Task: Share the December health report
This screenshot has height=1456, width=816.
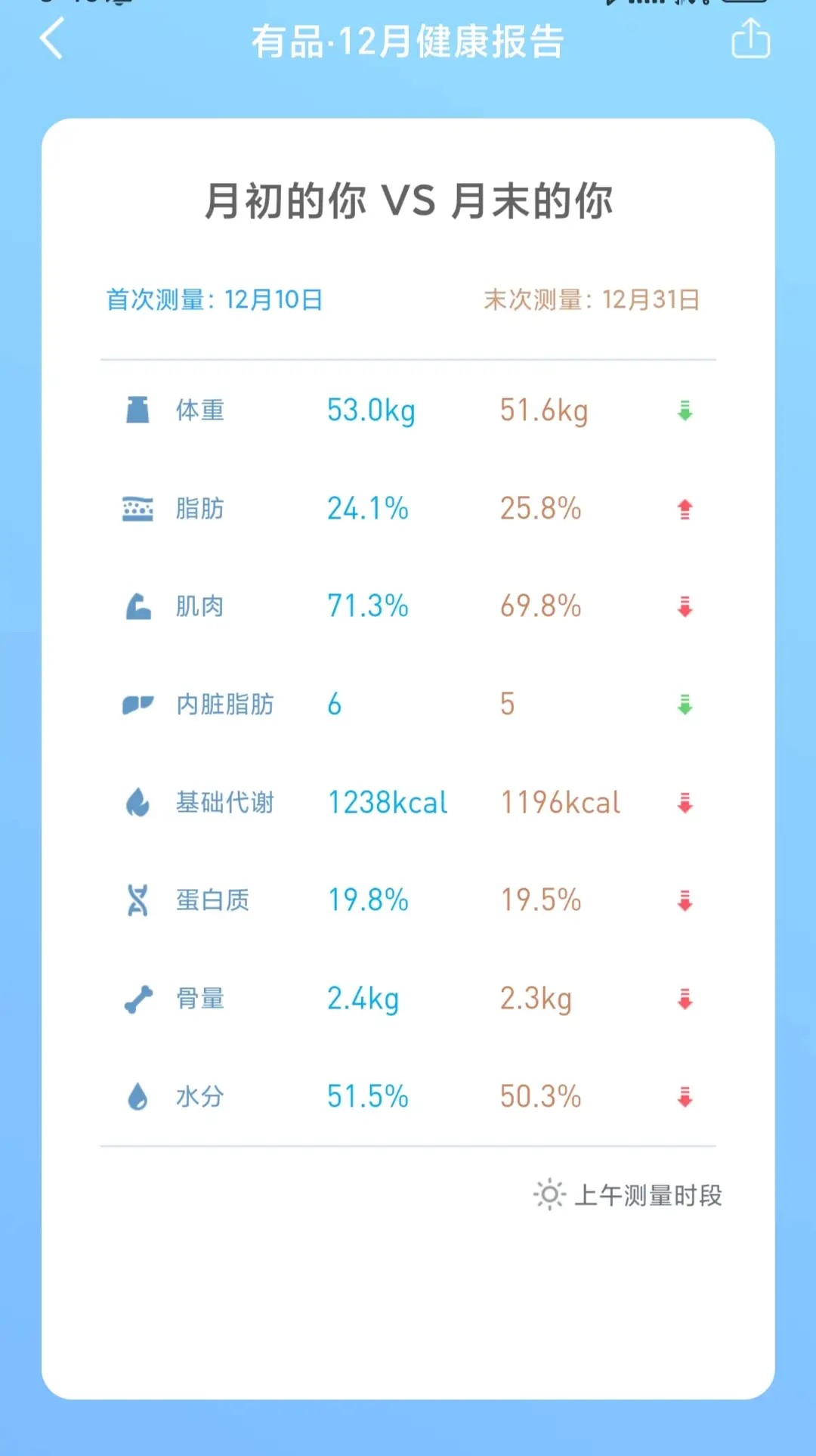Action: point(750,39)
